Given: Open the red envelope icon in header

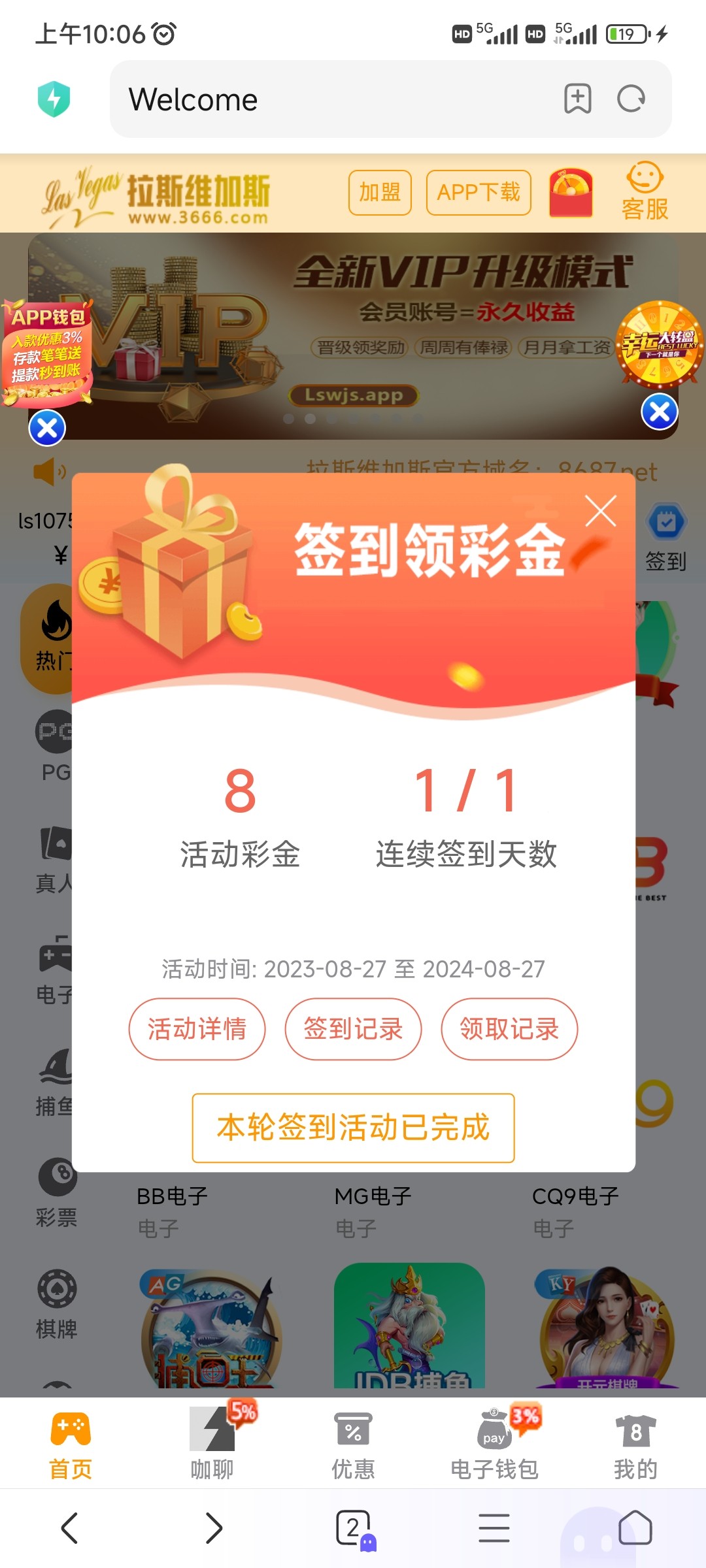Looking at the screenshot, I should pyautogui.click(x=571, y=193).
